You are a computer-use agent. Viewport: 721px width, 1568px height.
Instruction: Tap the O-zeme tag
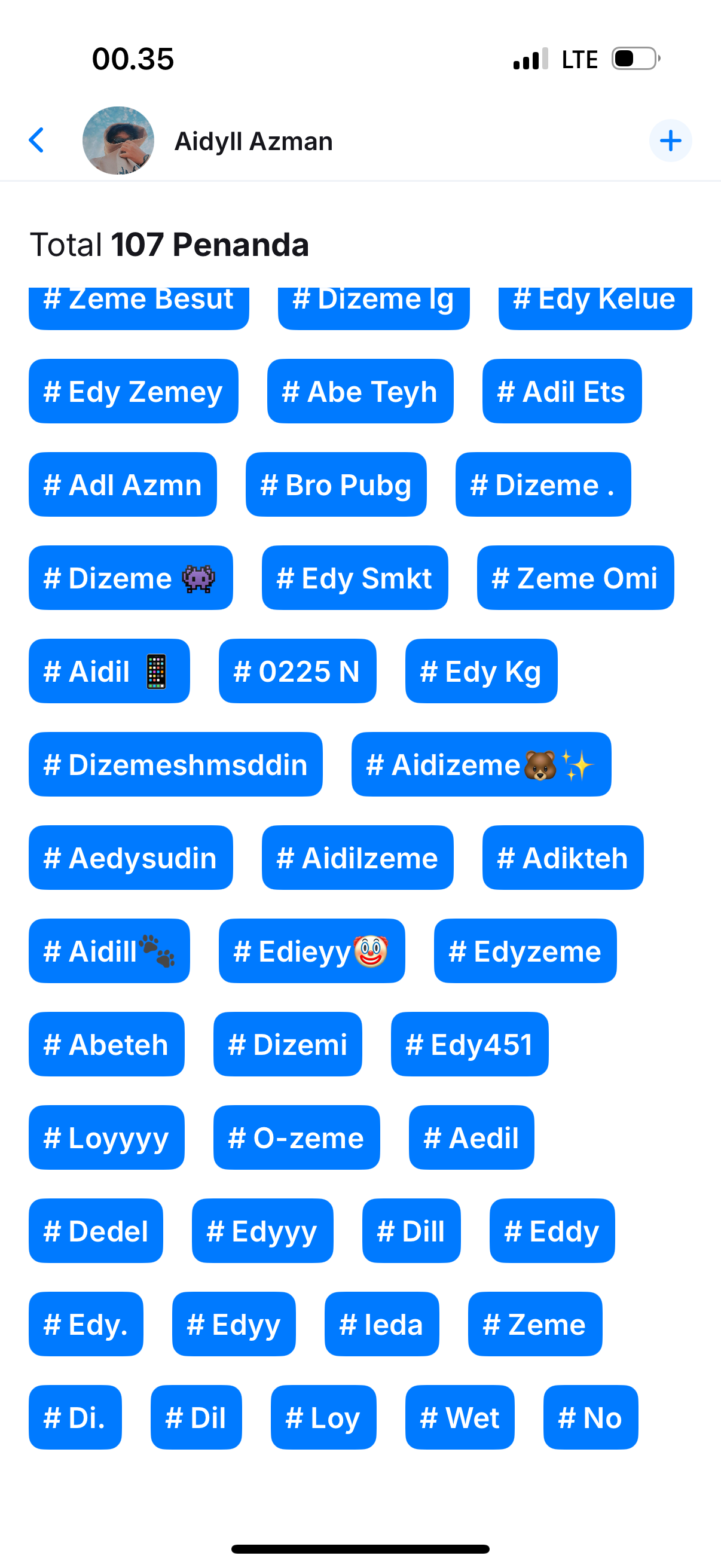[x=297, y=1137]
